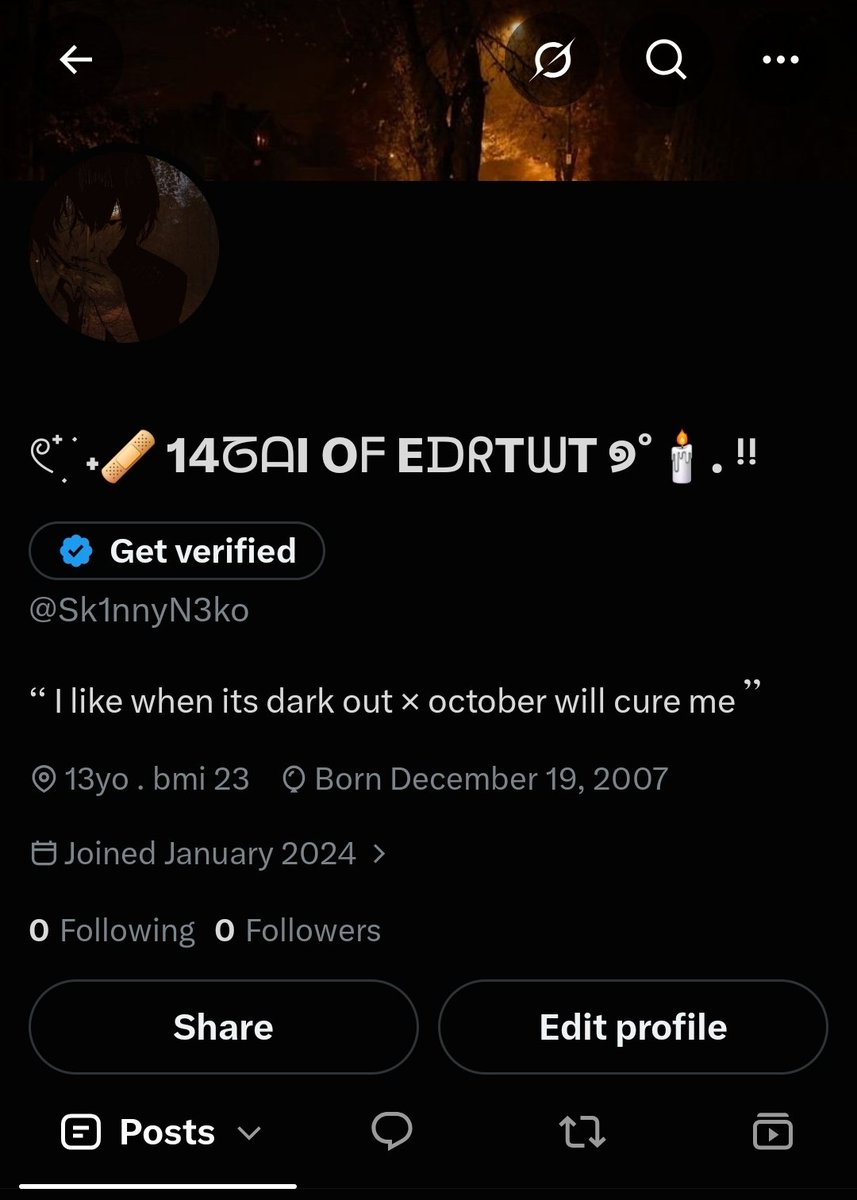Switch to the Media tab
Viewport: 857px width, 1200px height.
tap(772, 1132)
